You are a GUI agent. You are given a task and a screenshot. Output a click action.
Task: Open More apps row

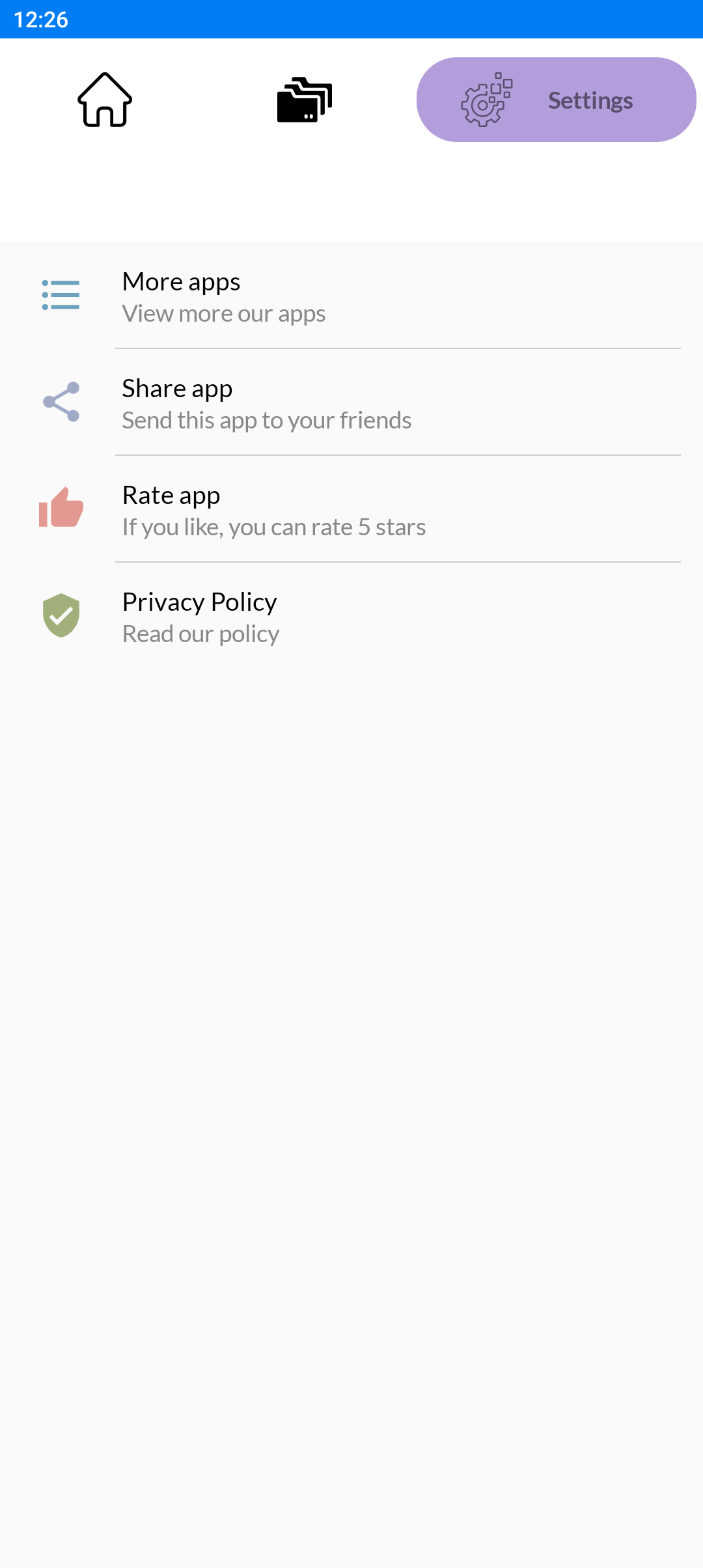(351, 296)
